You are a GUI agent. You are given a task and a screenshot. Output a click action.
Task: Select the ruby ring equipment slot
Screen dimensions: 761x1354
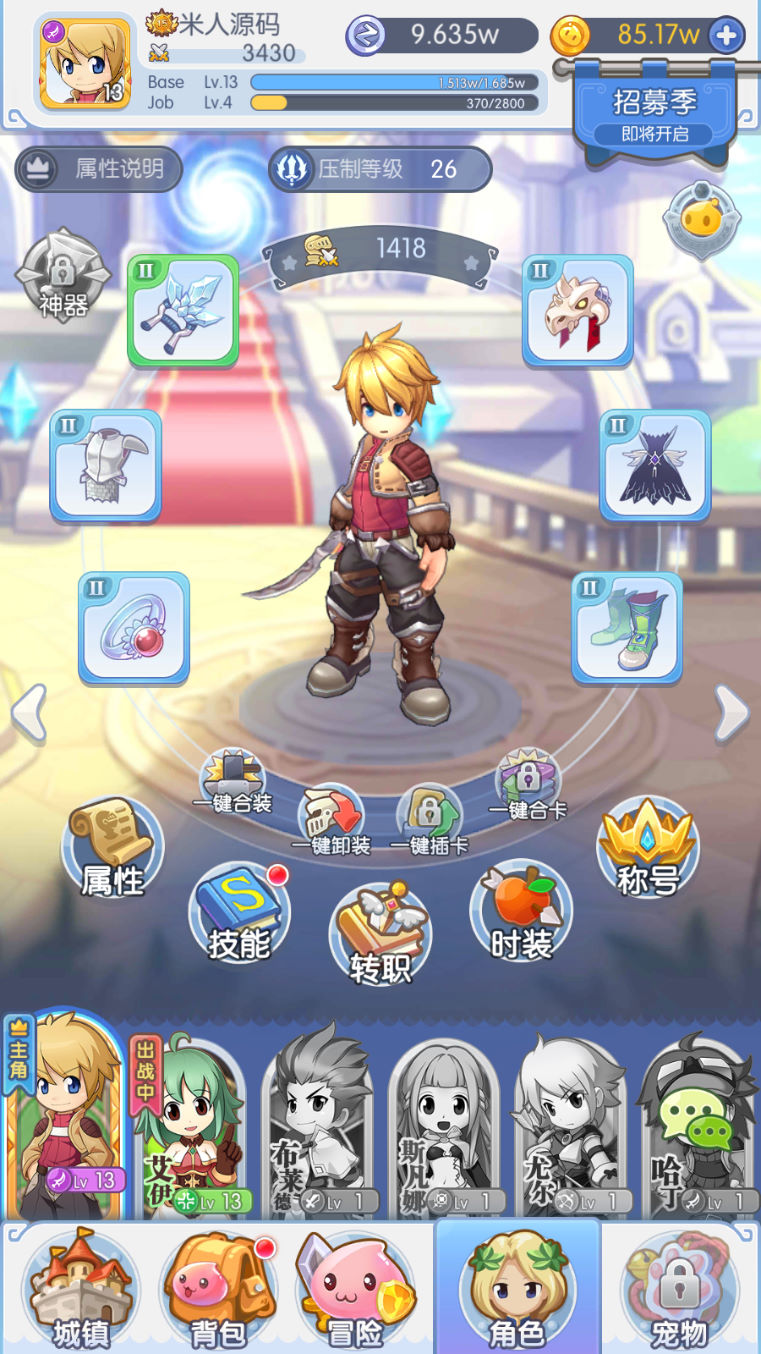point(134,627)
